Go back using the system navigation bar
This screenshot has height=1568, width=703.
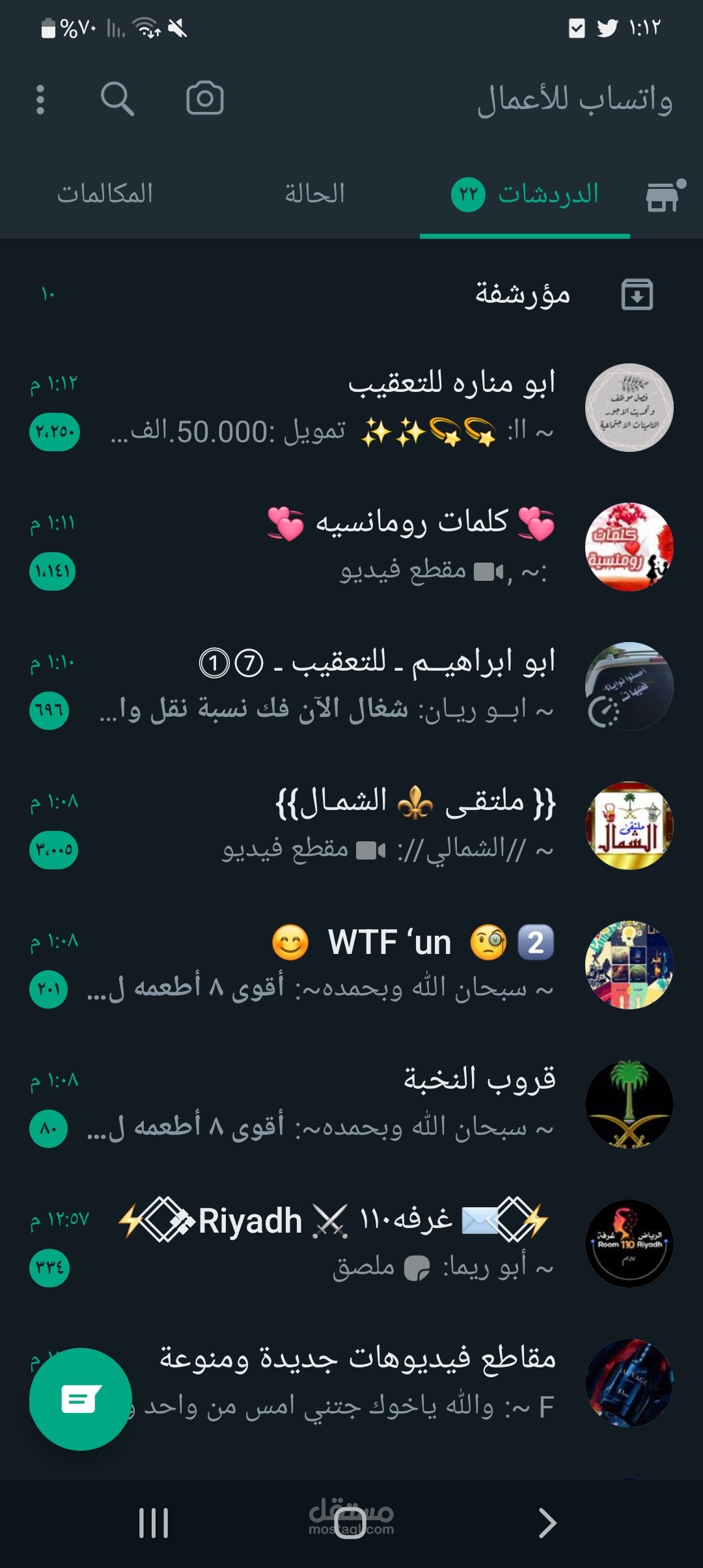pos(547,1524)
